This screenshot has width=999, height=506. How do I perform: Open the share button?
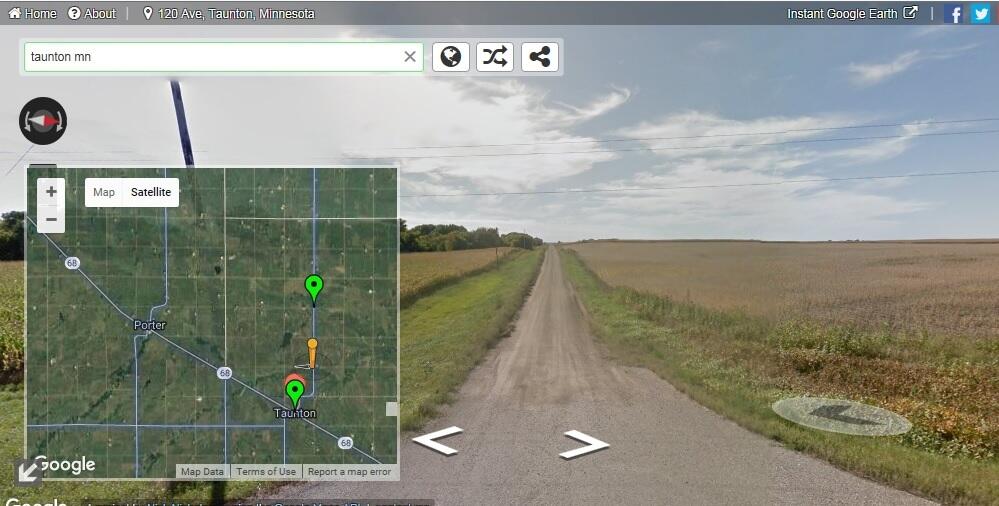(540, 57)
